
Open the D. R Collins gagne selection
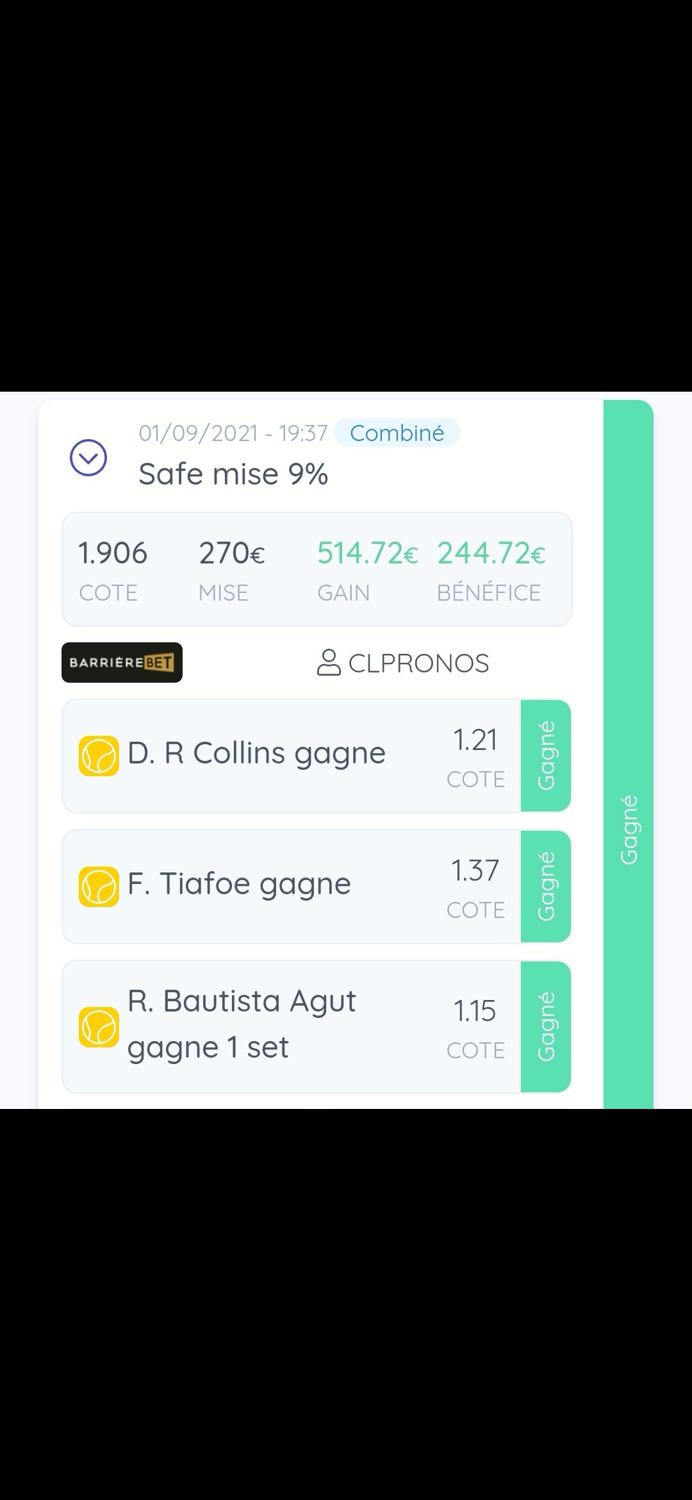tap(316, 756)
